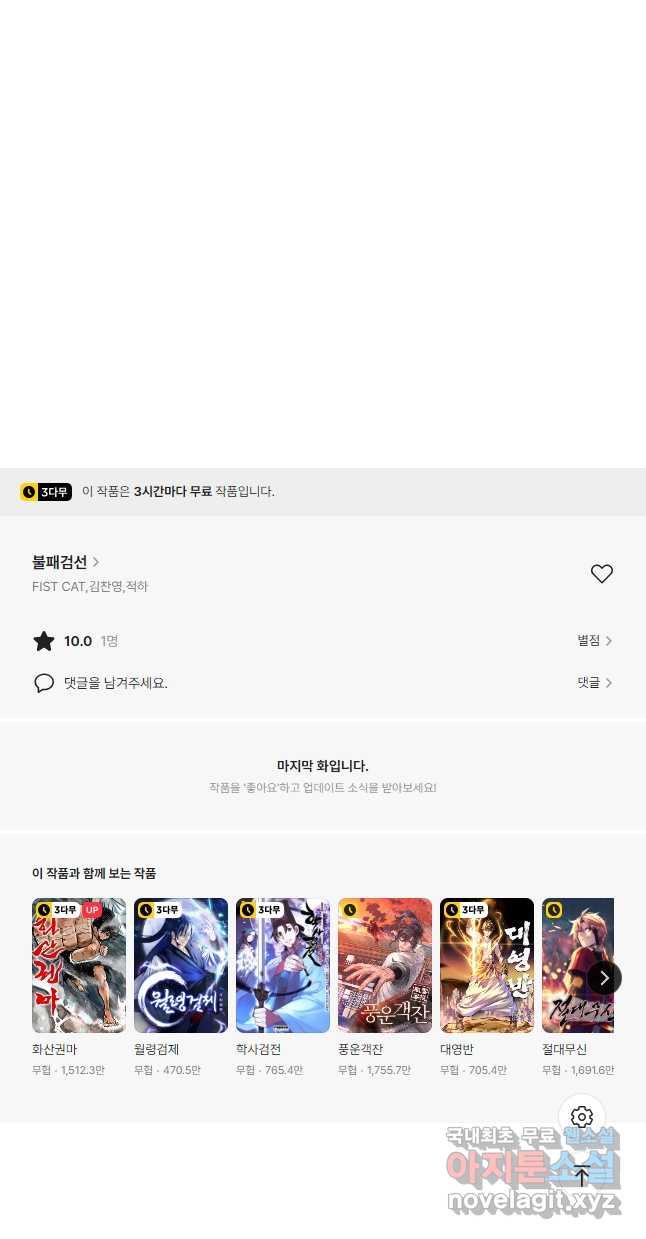Jump back to top with up arrow
The width and height of the screenshot is (646, 1239).
click(582, 1176)
